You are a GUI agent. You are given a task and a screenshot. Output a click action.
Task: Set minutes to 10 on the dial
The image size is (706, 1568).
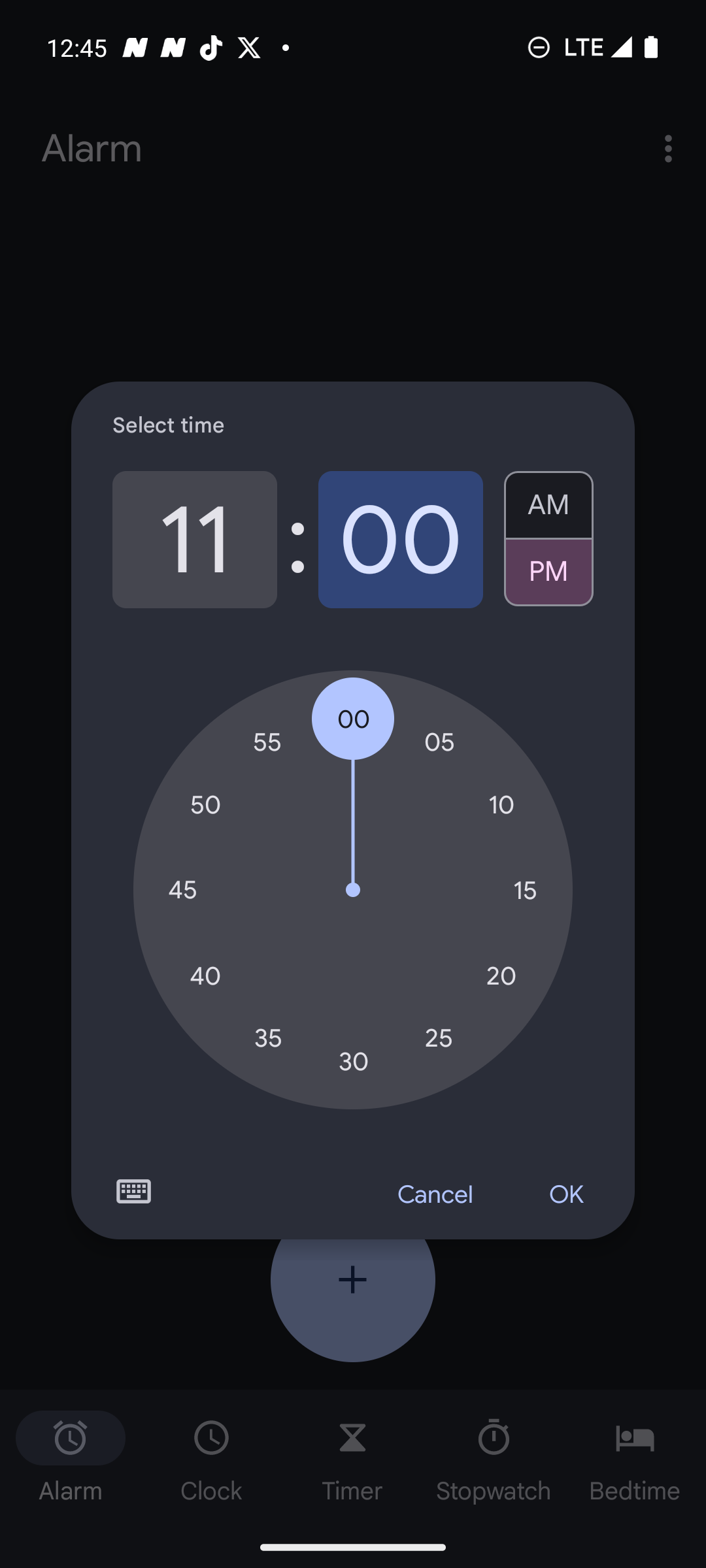pos(501,805)
